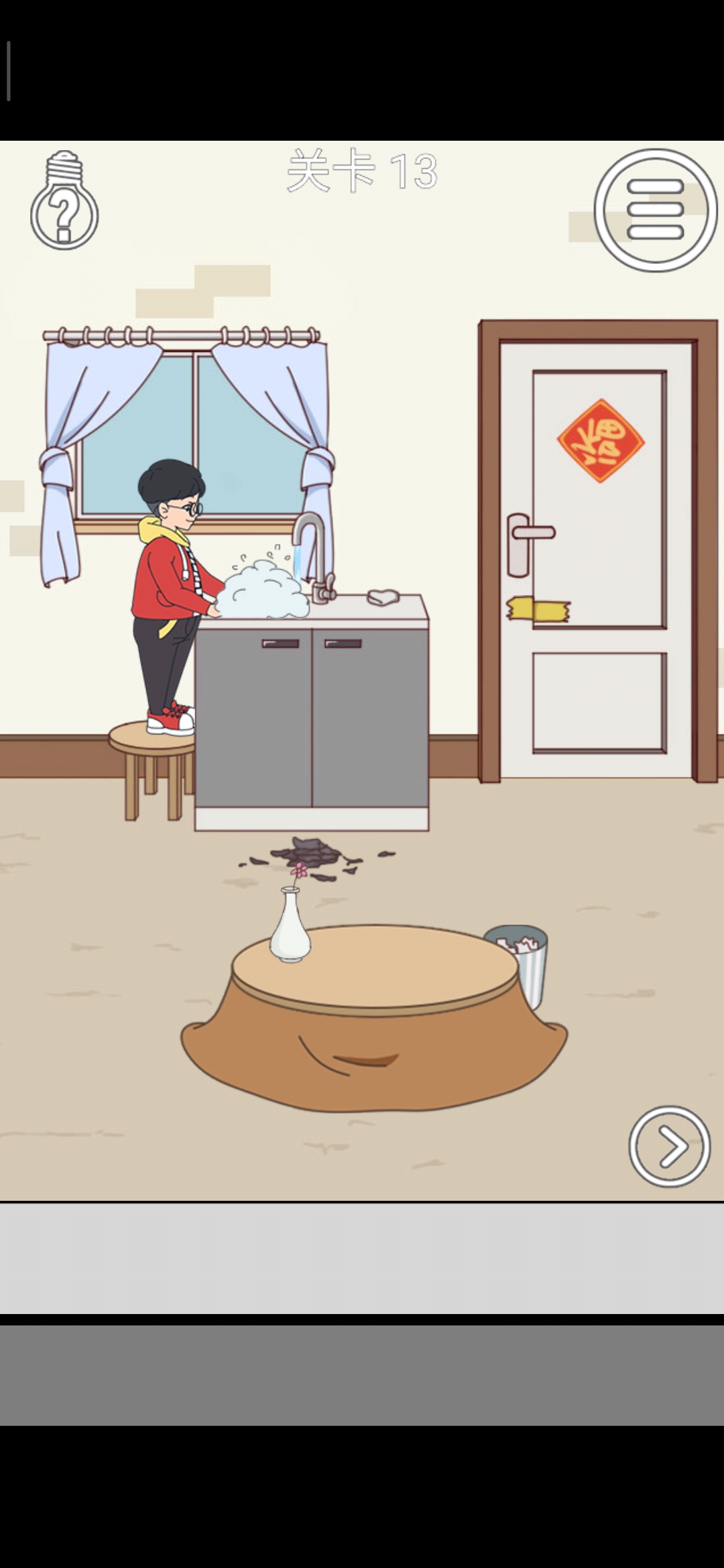This screenshot has height=1568, width=724.
Task: Go to next scene with arrow button
Action: 669,1147
